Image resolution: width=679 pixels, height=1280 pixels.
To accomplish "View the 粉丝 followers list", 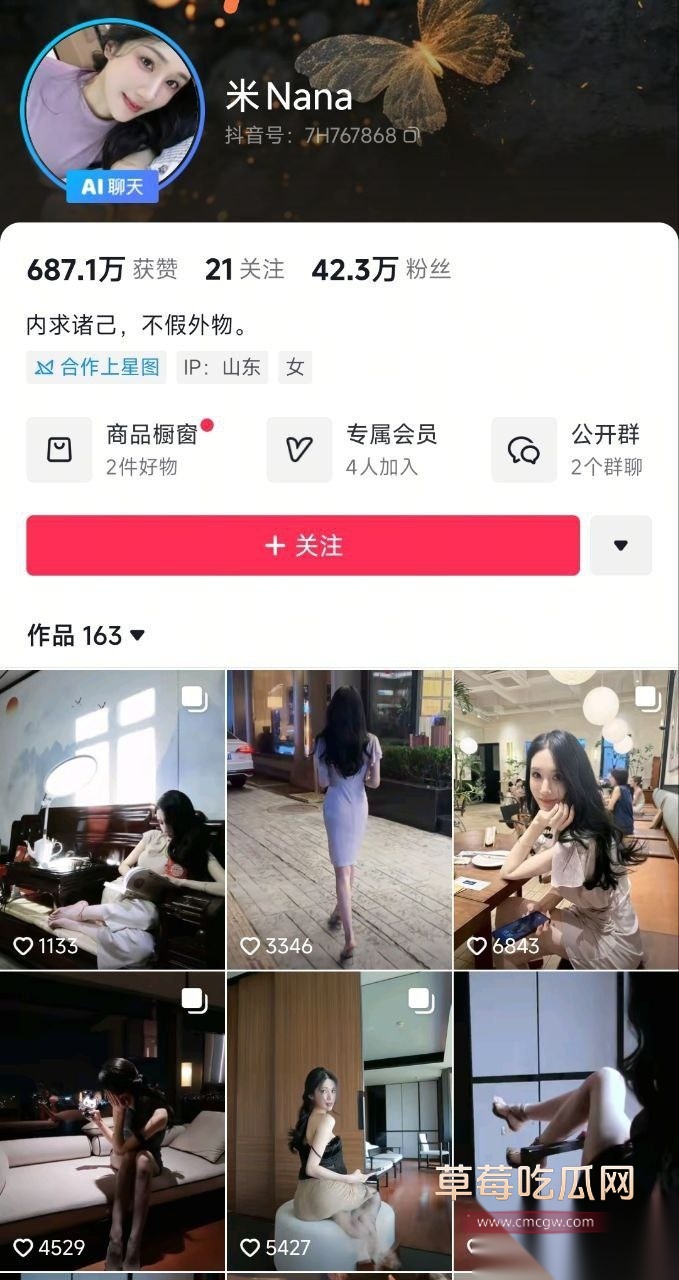I will tap(381, 269).
